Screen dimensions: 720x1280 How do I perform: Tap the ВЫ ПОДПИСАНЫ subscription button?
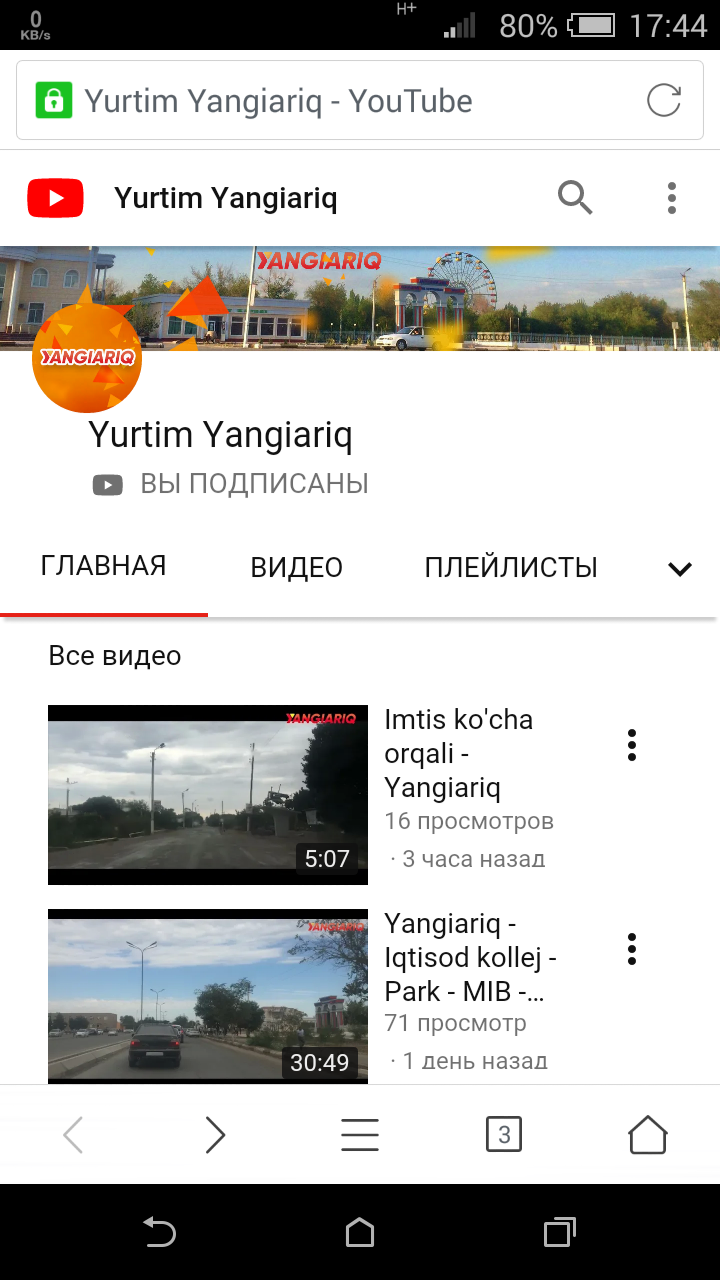[232, 485]
